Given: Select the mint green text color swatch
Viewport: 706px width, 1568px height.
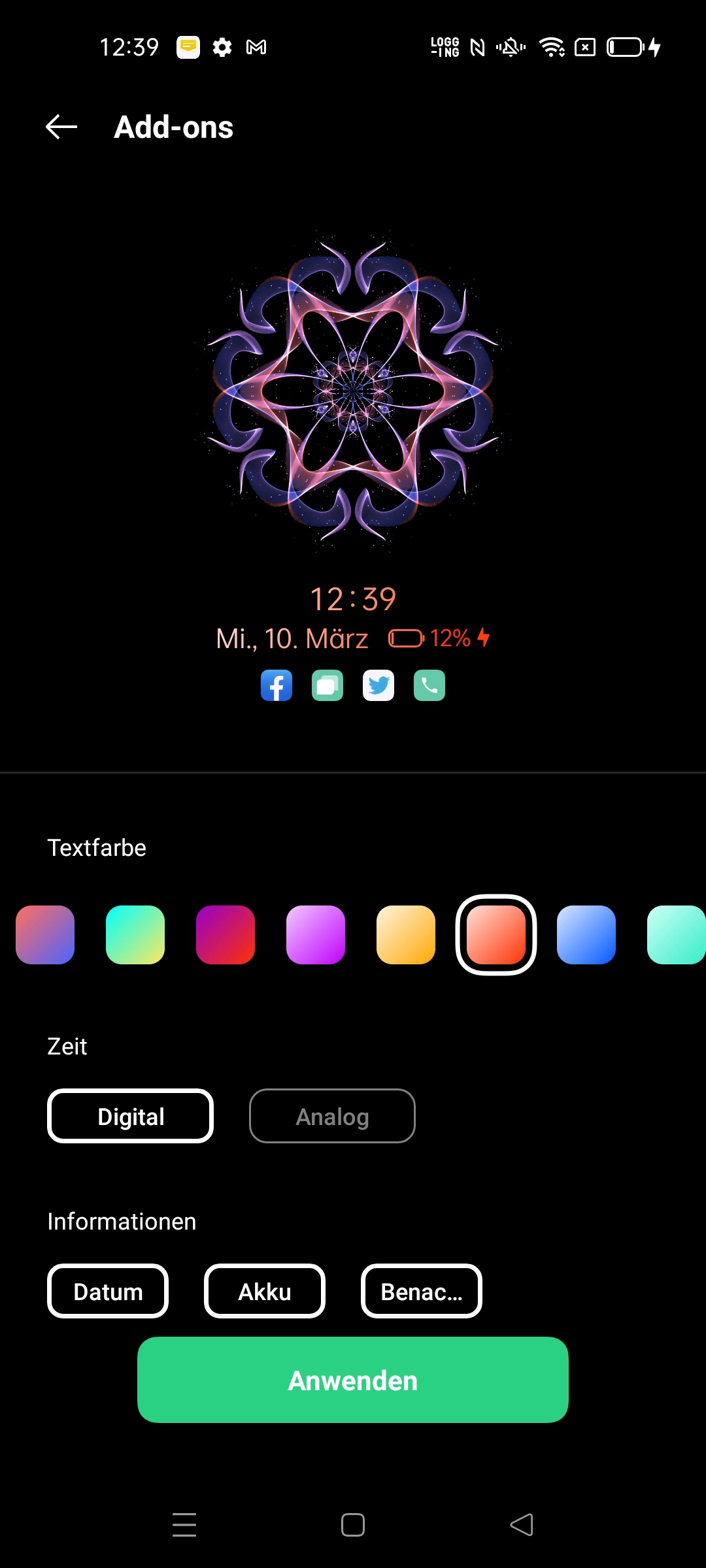Looking at the screenshot, I should tap(677, 935).
